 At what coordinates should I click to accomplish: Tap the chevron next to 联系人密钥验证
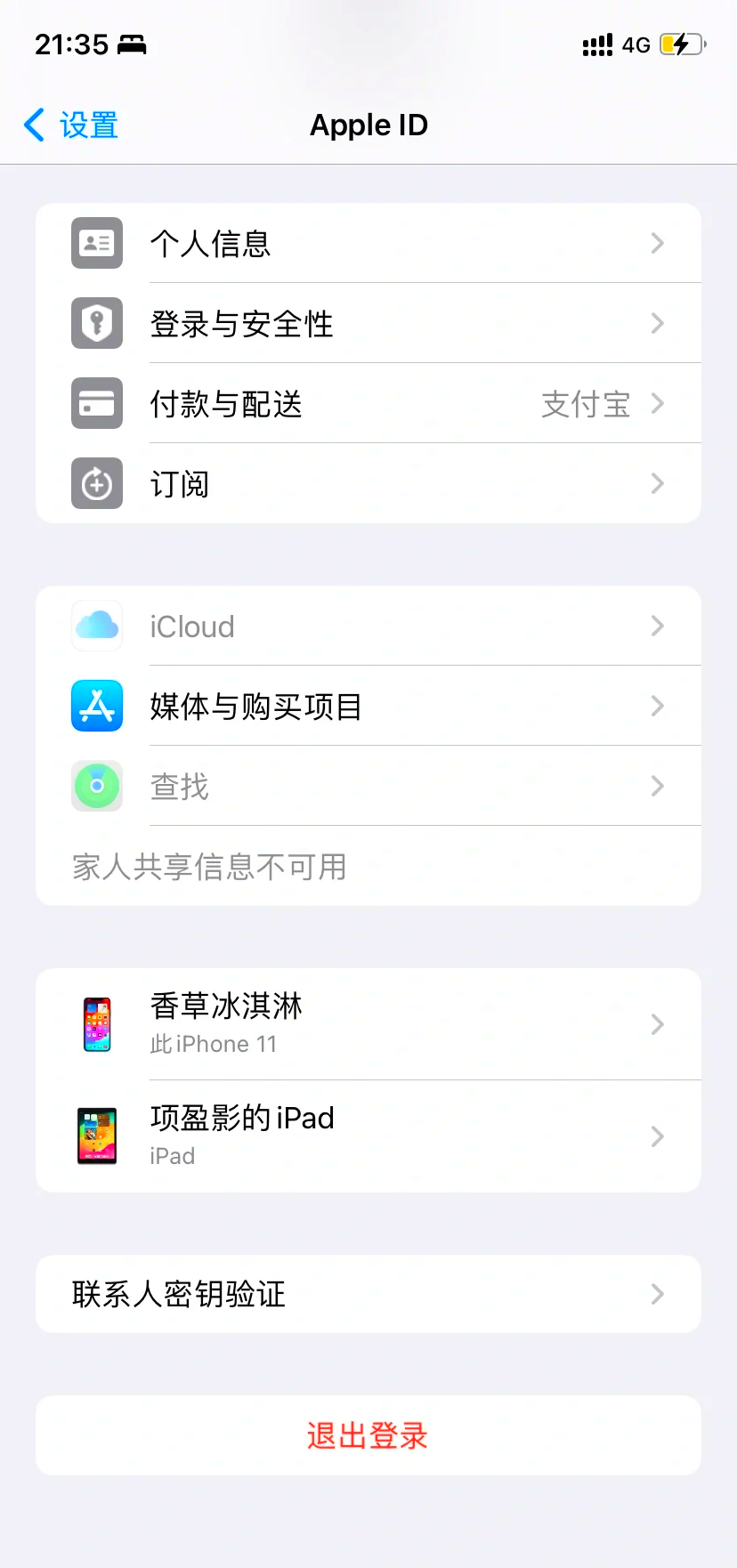coord(657,1294)
